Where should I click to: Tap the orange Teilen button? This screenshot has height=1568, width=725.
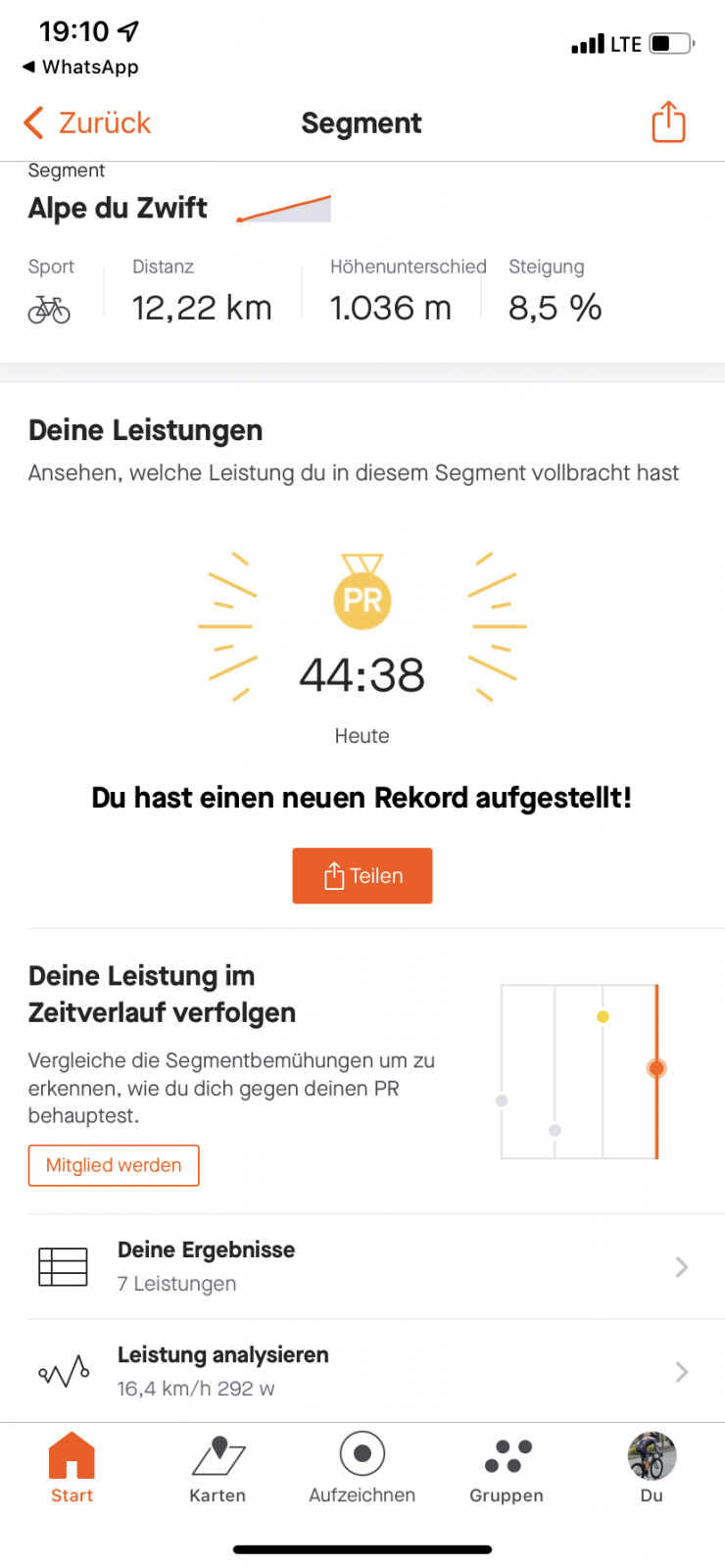(x=362, y=875)
